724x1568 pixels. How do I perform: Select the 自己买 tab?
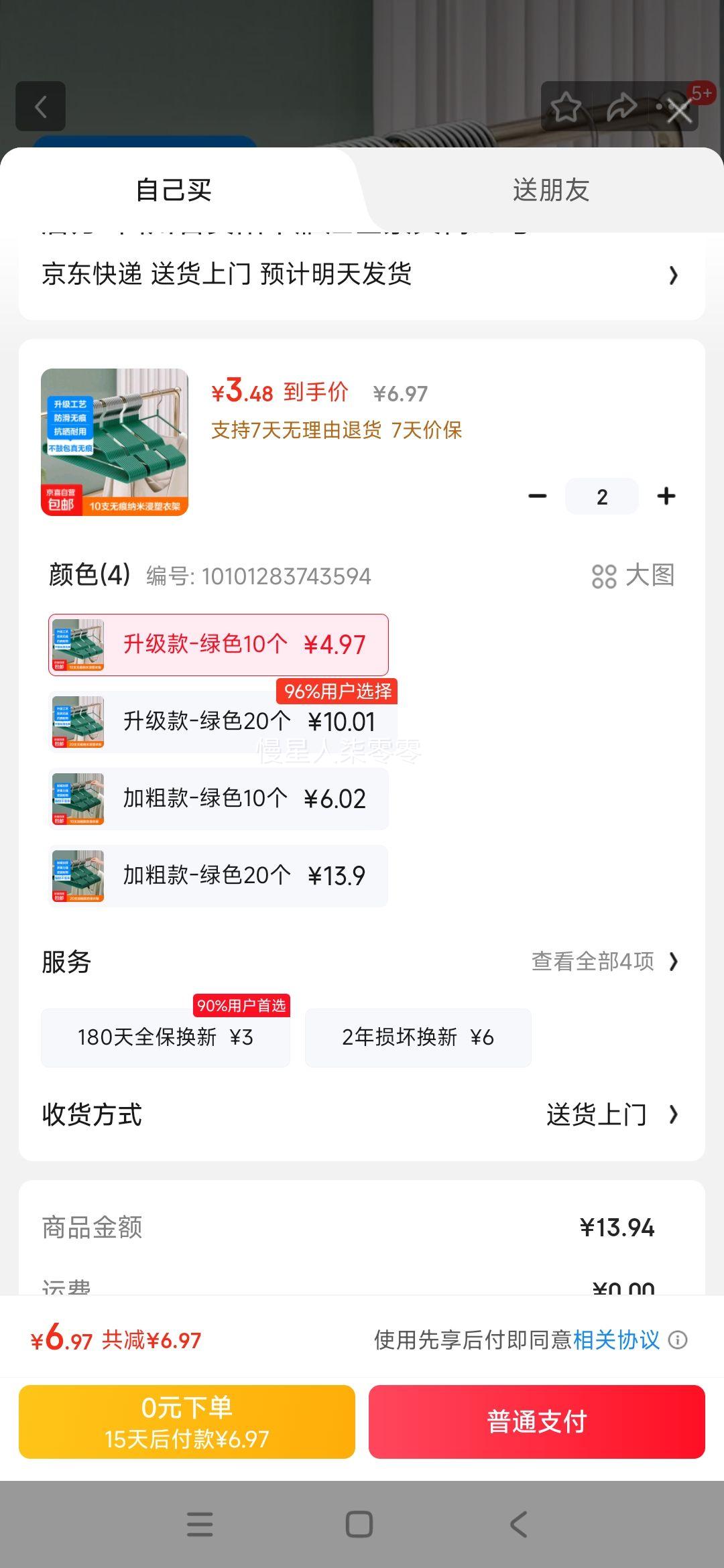tap(174, 190)
